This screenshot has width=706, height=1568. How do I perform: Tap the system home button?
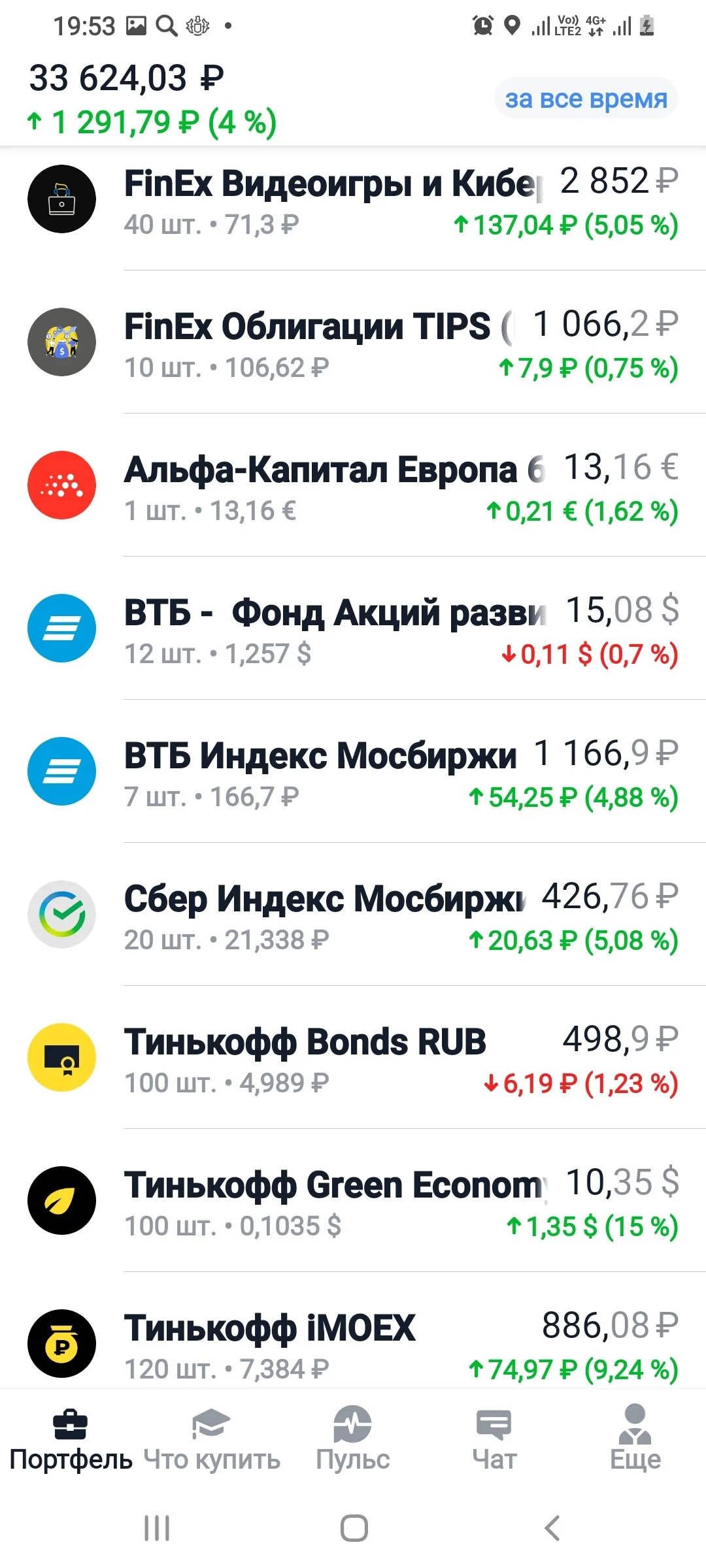click(x=354, y=1528)
